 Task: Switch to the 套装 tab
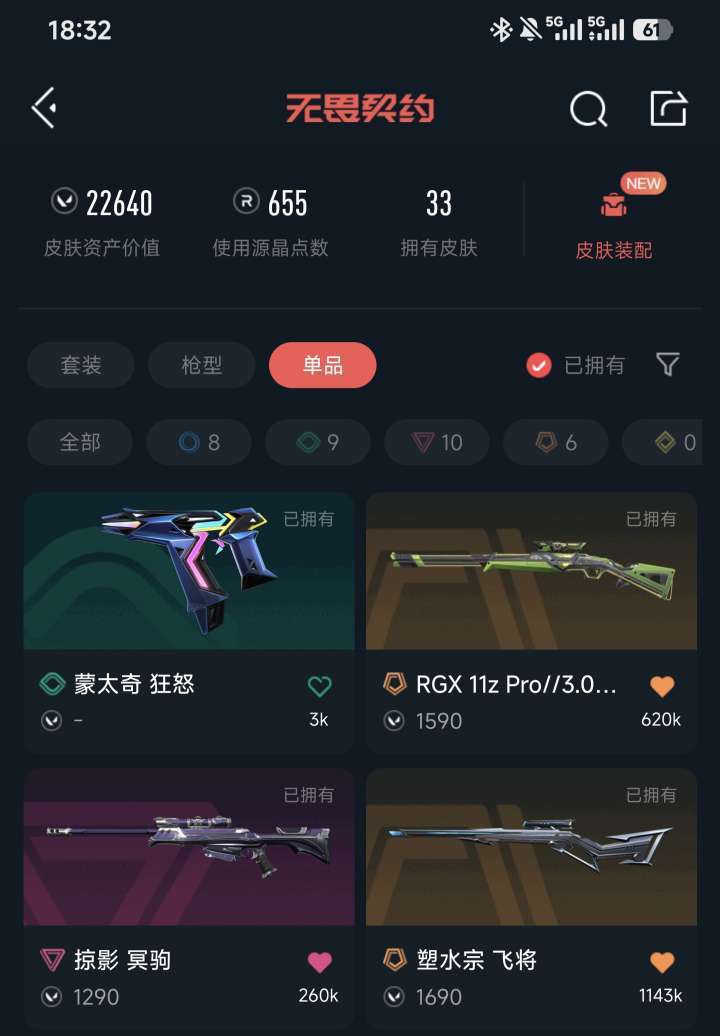point(80,365)
